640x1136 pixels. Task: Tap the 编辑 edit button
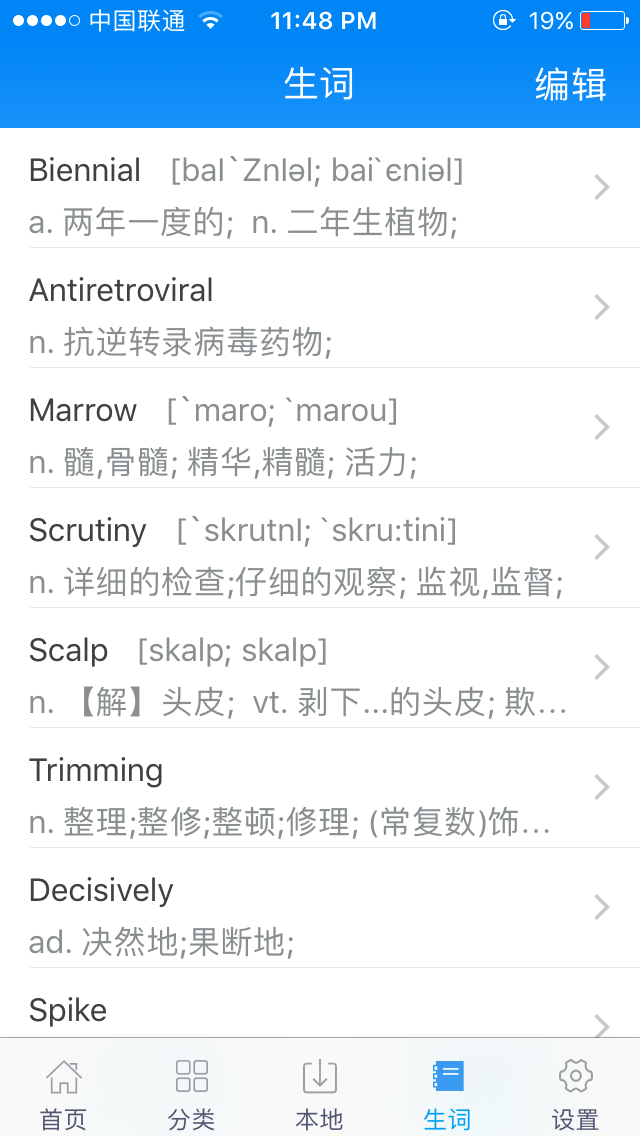coord(570,84)
